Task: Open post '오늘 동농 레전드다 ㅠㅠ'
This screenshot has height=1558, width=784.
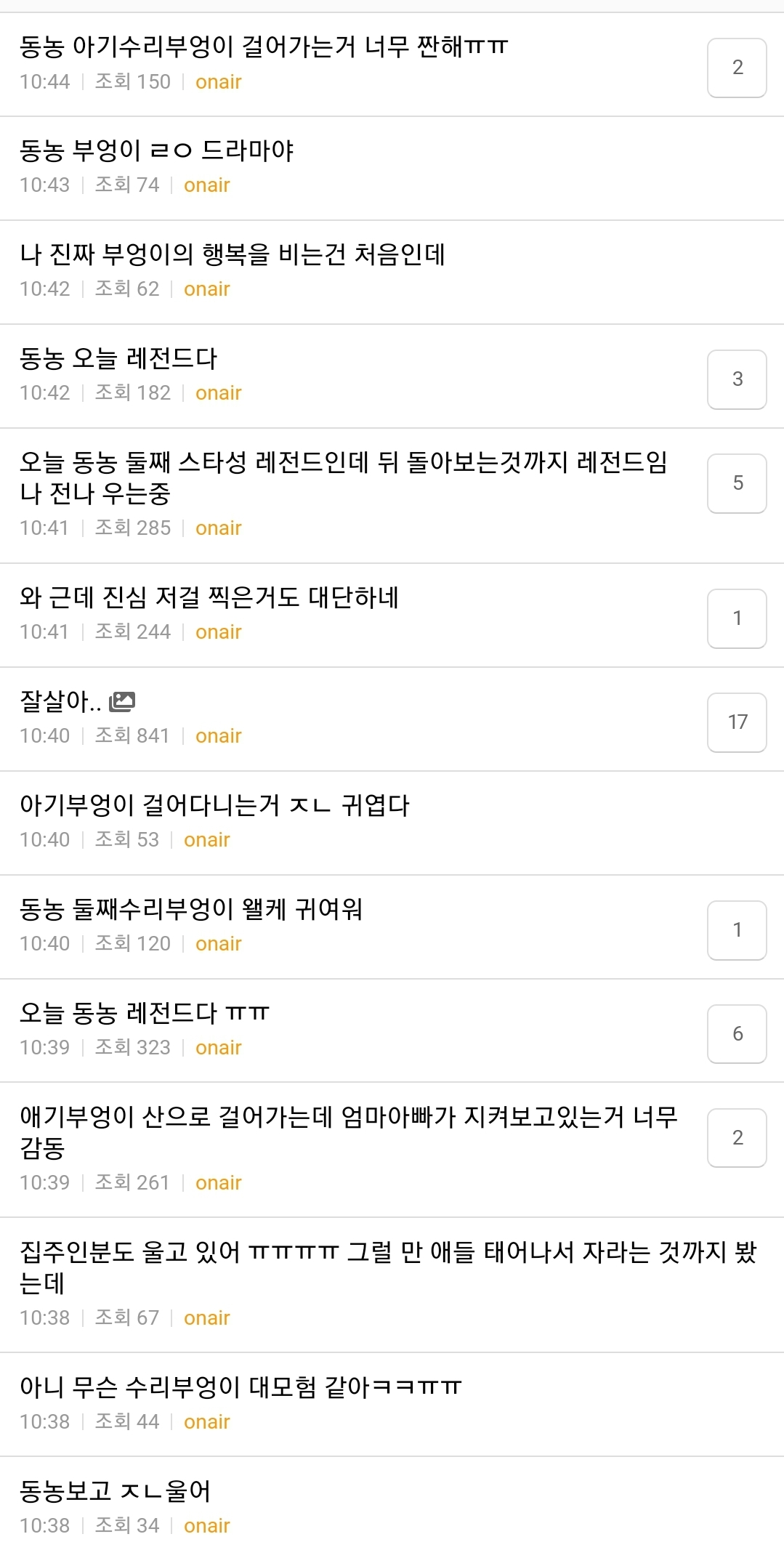Action: (144, 1014)
